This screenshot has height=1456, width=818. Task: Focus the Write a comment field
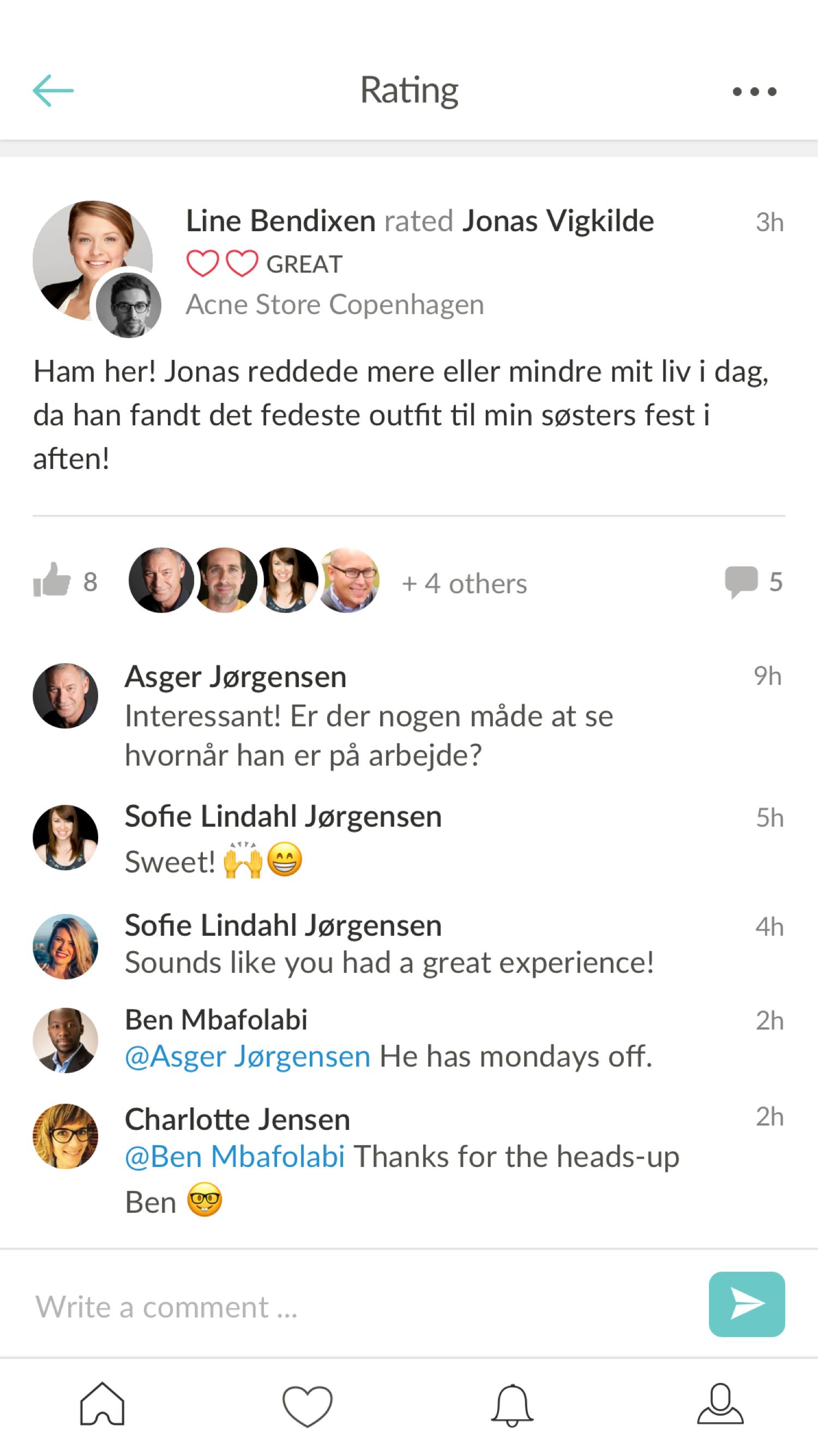click(x=362, y=1306)
